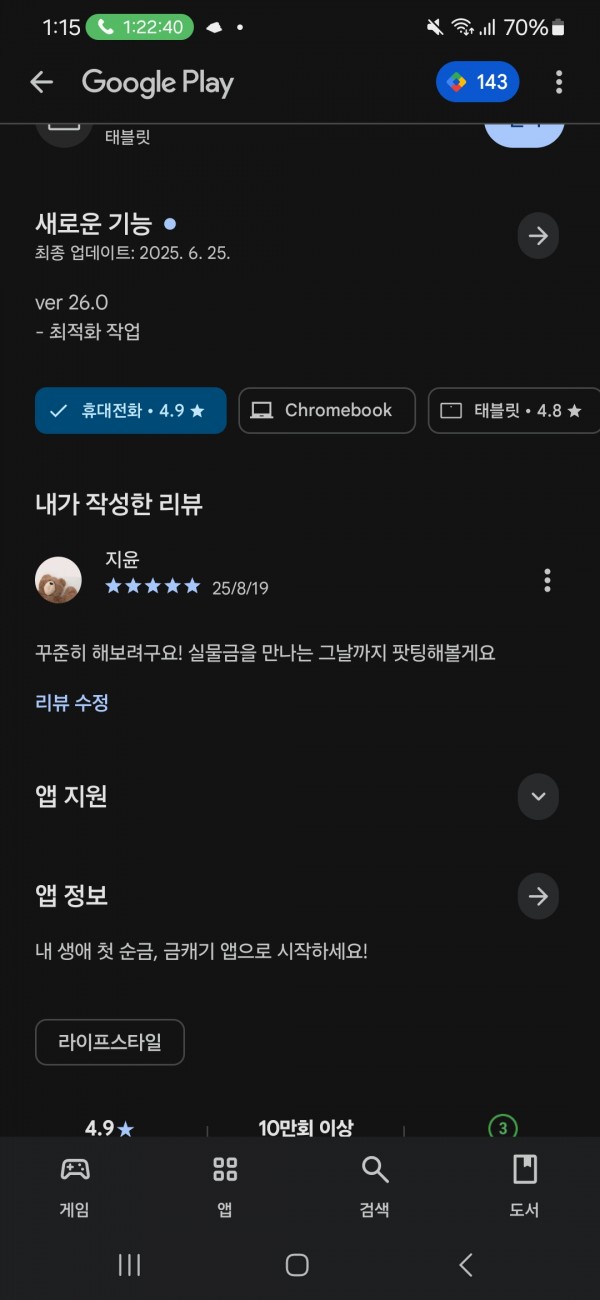This screenshot has width=600, height=1300.
Task: Tap the 라이프스타일 category chip
Action: point(110,1042)
